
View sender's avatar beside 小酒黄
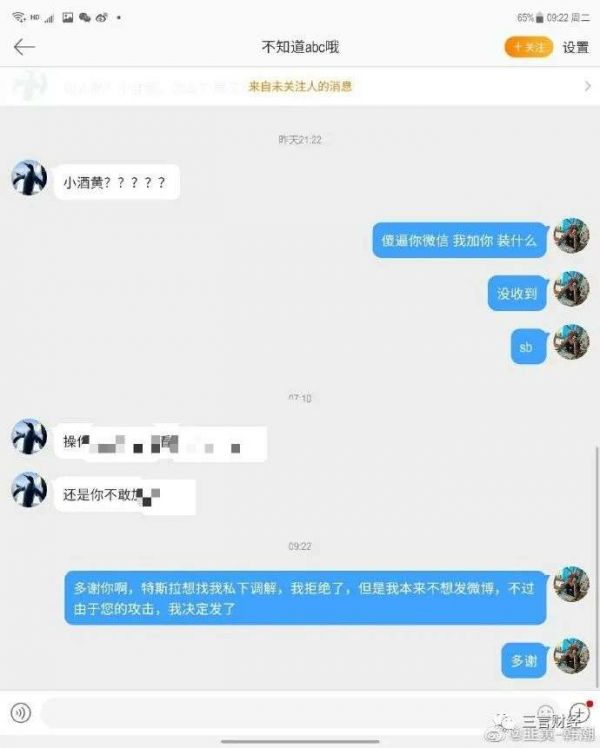pyautogui.click(x=29, y=178)
